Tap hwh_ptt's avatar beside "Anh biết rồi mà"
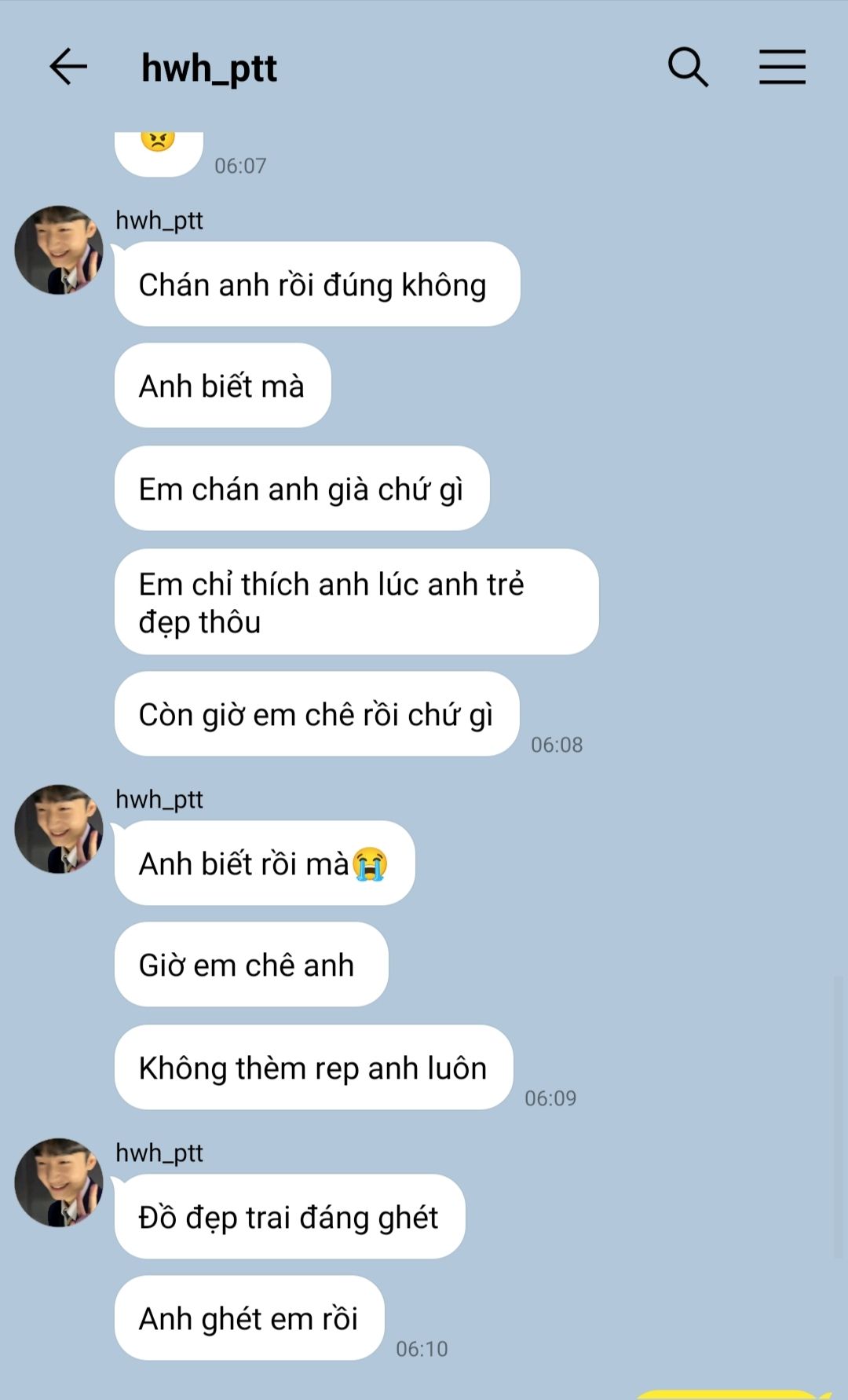 (x=59, y=829)
